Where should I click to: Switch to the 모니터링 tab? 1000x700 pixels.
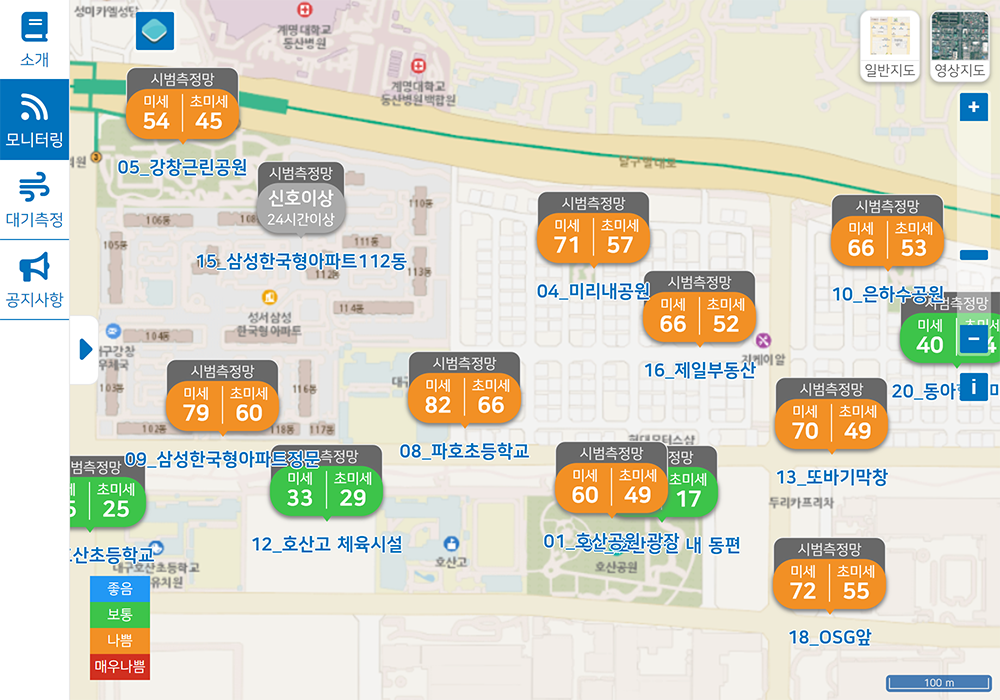pyautogui.click(x=34, y=119)
